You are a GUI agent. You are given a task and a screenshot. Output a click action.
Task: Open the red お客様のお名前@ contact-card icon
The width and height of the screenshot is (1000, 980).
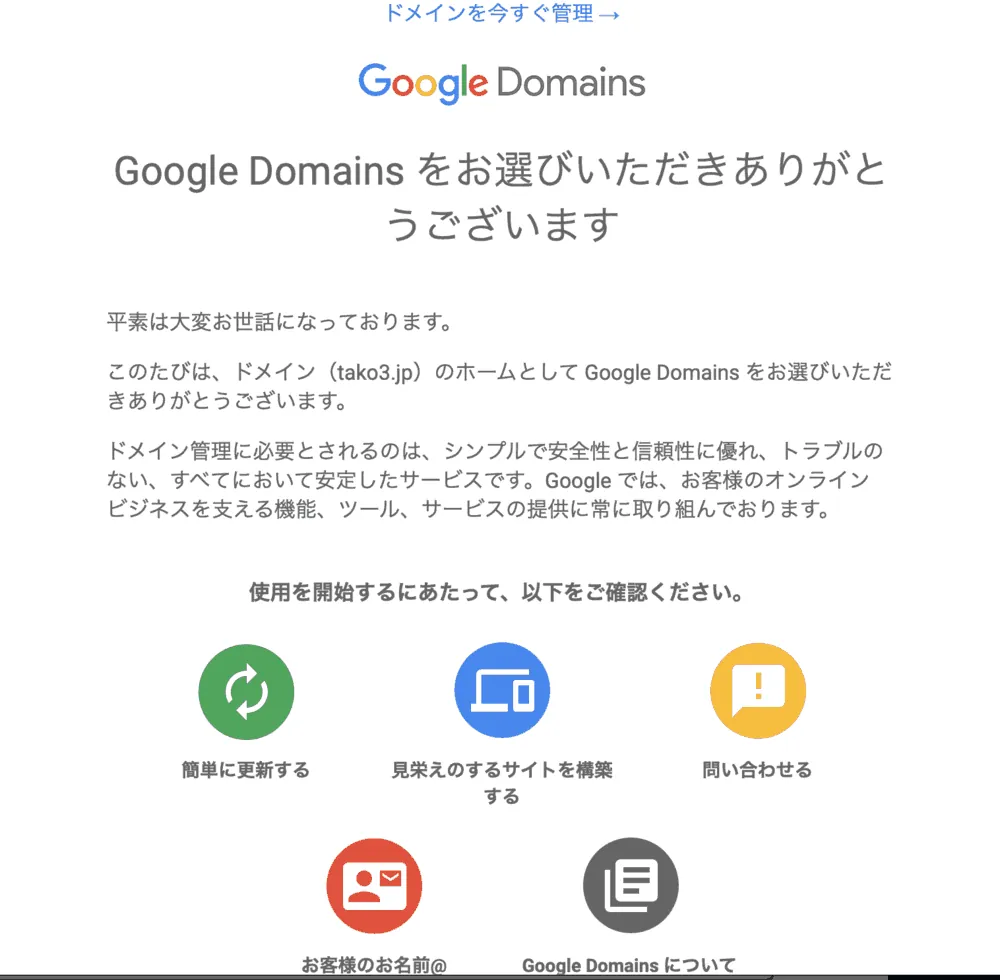(374, 886)
